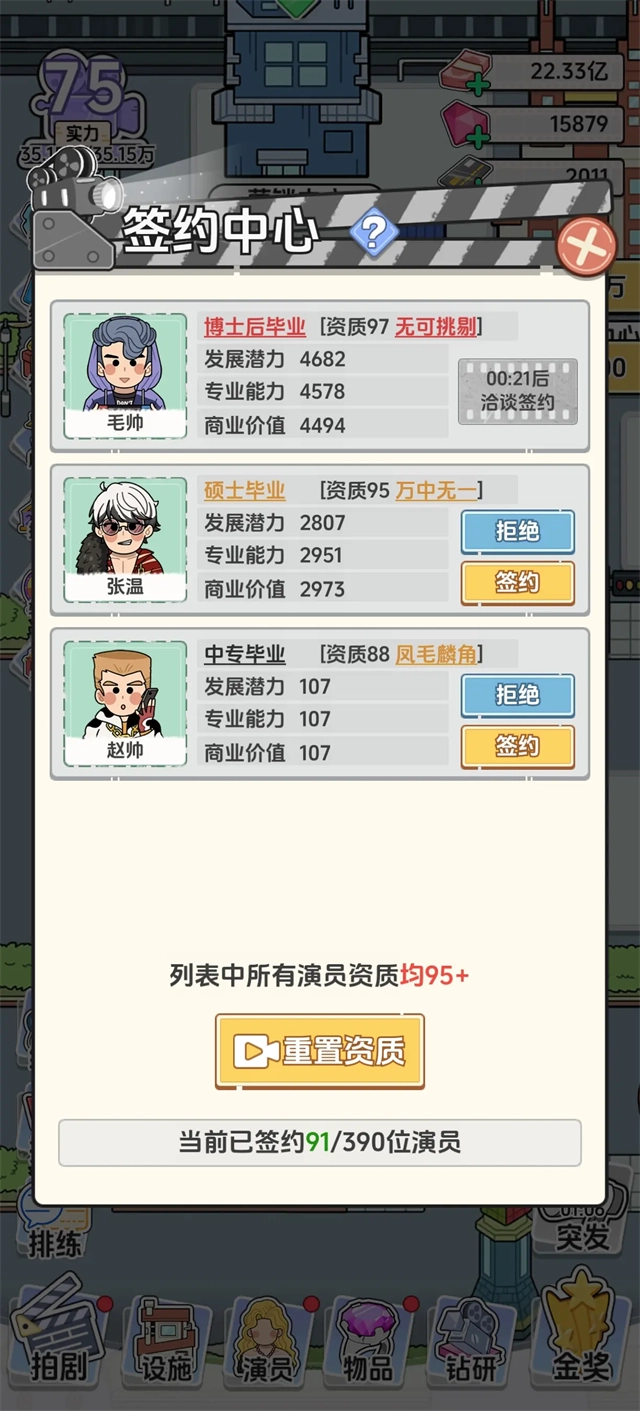Open 赵帅's avatar card

[125, 703]
